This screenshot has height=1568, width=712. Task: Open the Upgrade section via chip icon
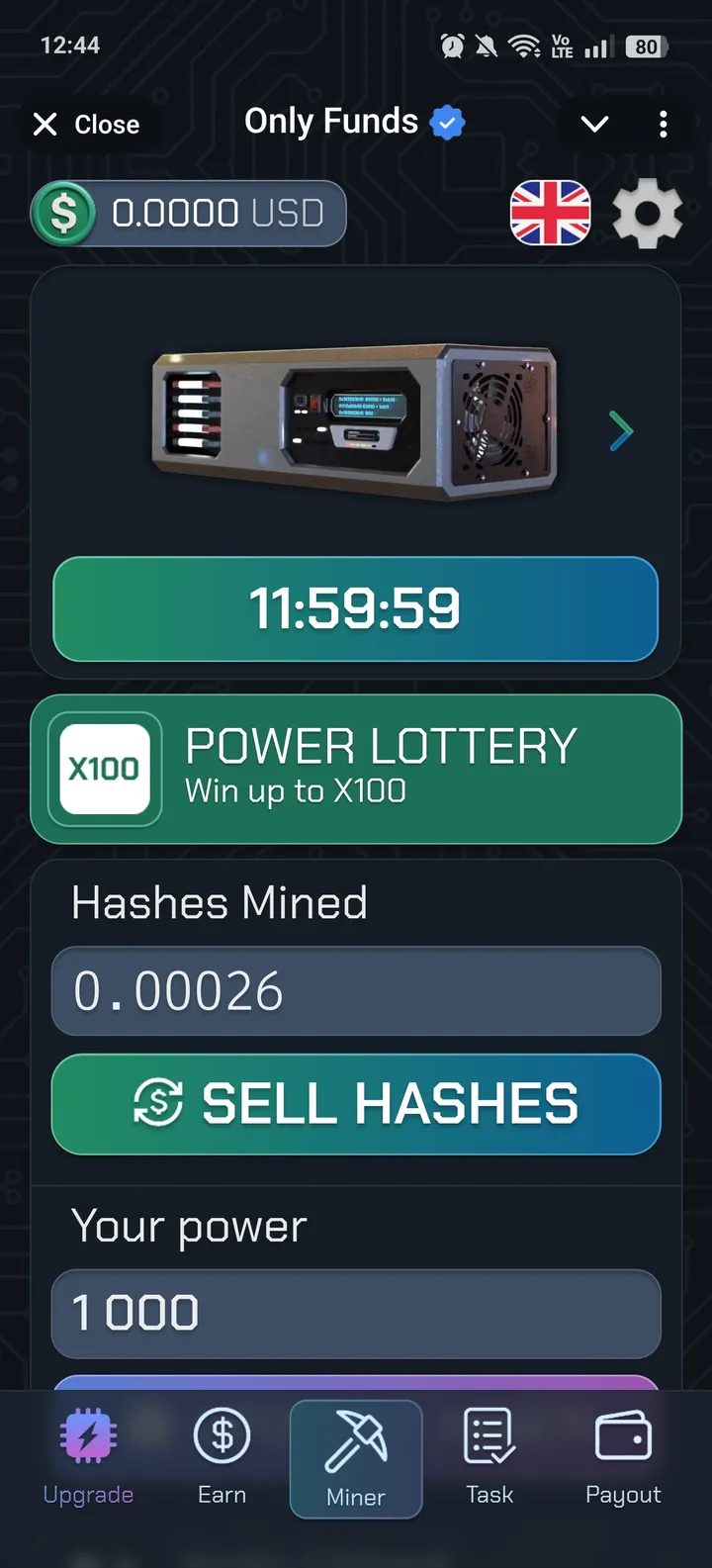(88, 1436)
